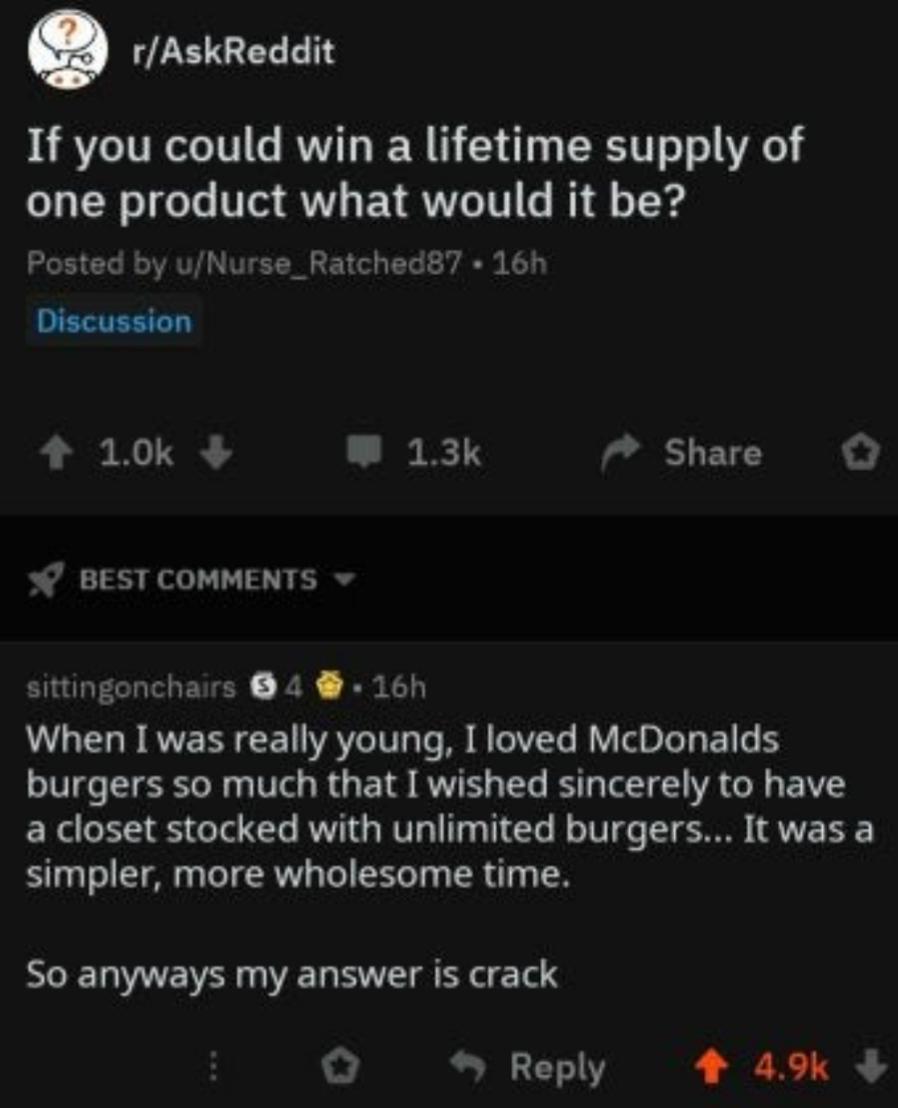The image size is (898, 1108).
Task: Open sittingonchairs' profile
Action: [x=131, y=687]
